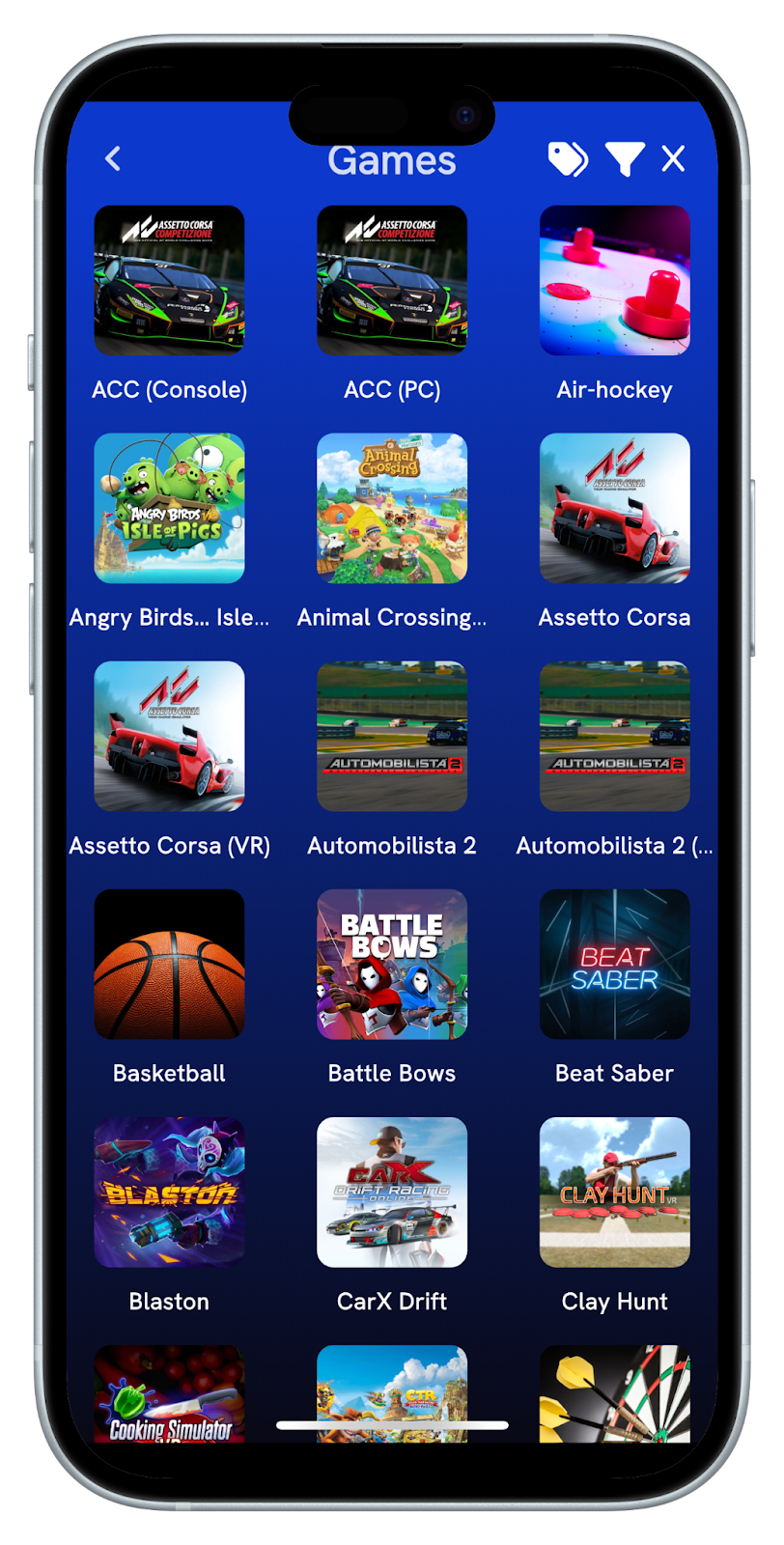Image resolution: width=784 pixels, height=1545 pixels.
Task: Choose the Blaston game
Action: pos(169,1192)
